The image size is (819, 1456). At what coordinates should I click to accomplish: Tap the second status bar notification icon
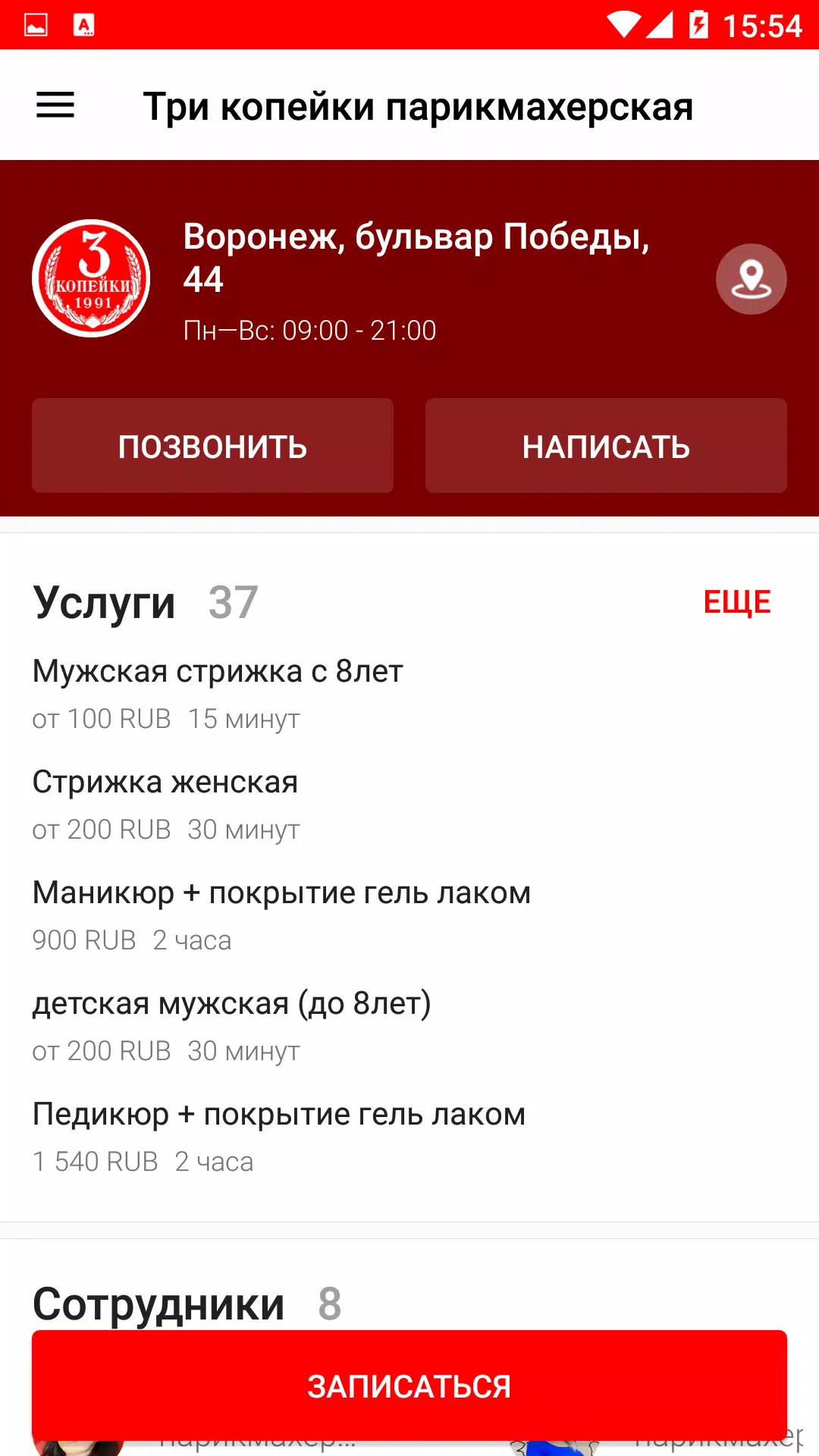tap(83, 24)
